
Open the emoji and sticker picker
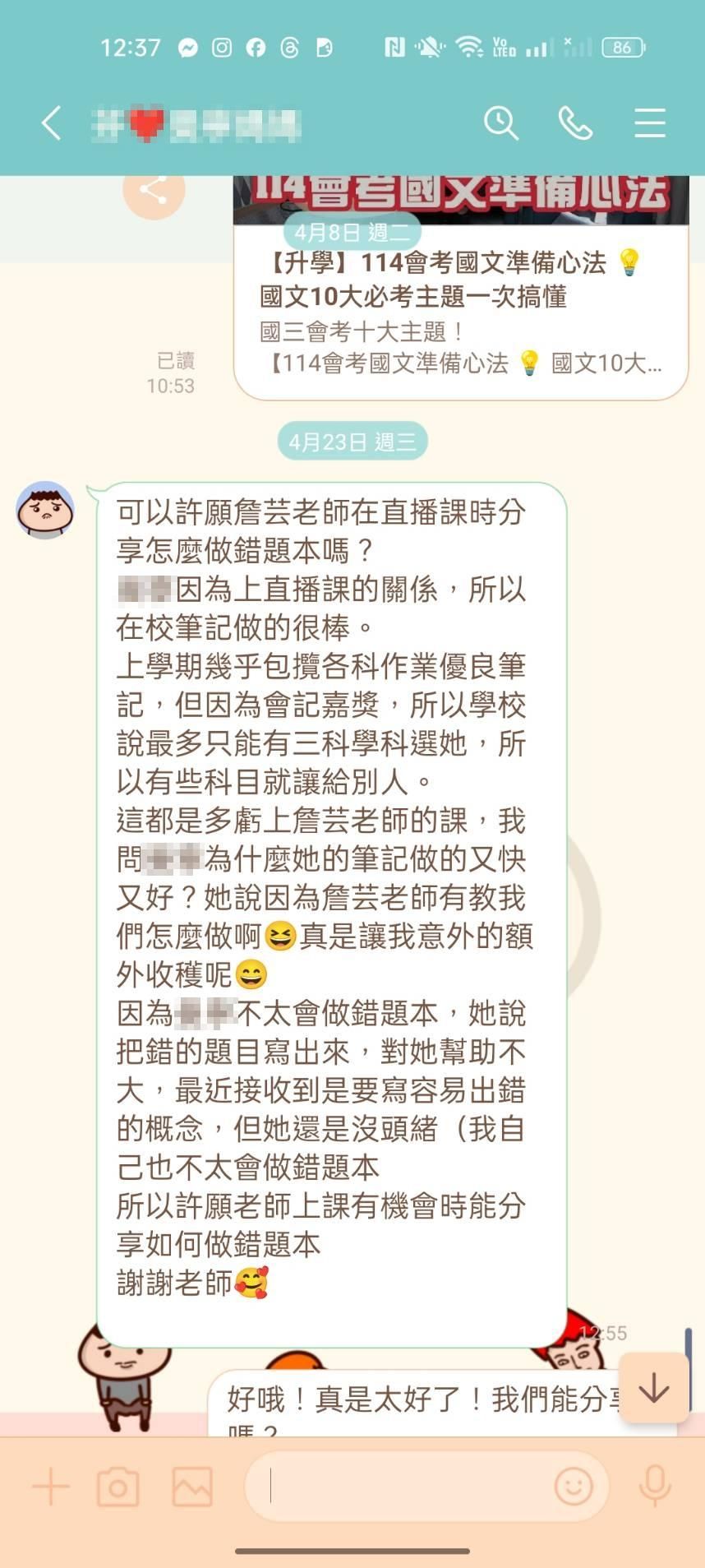click(x=574, y=1487)
